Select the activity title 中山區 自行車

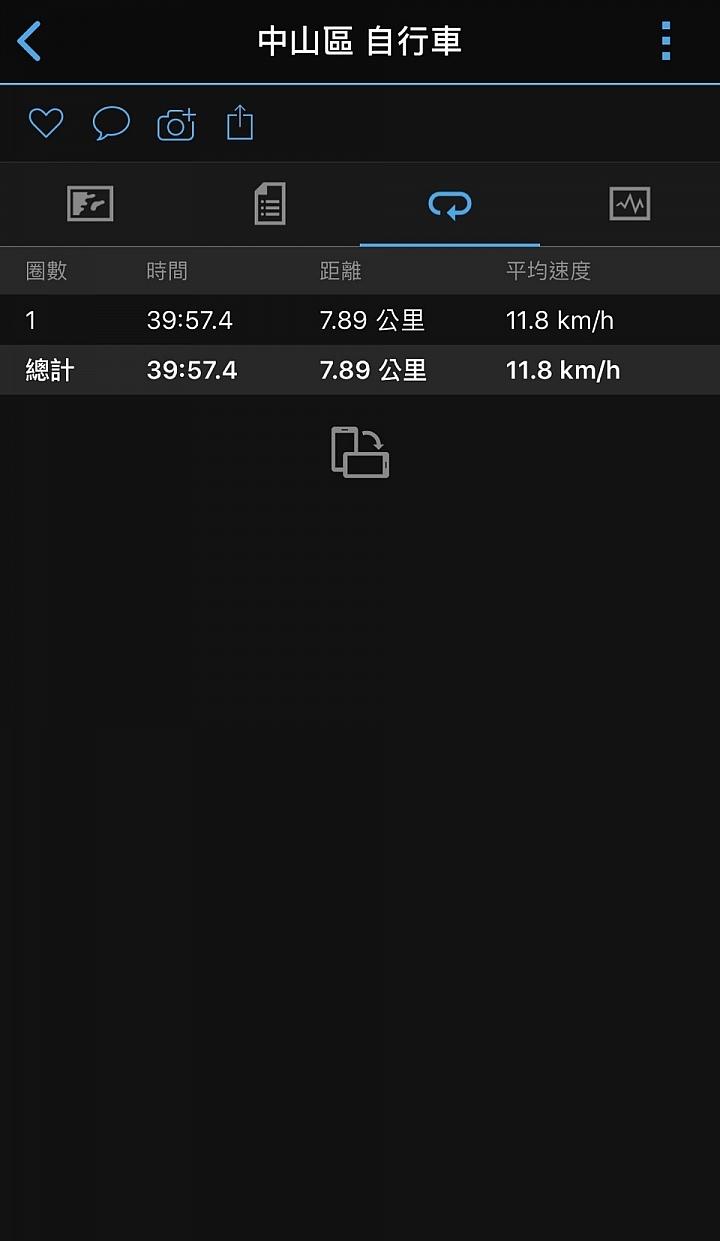point(360,42)
